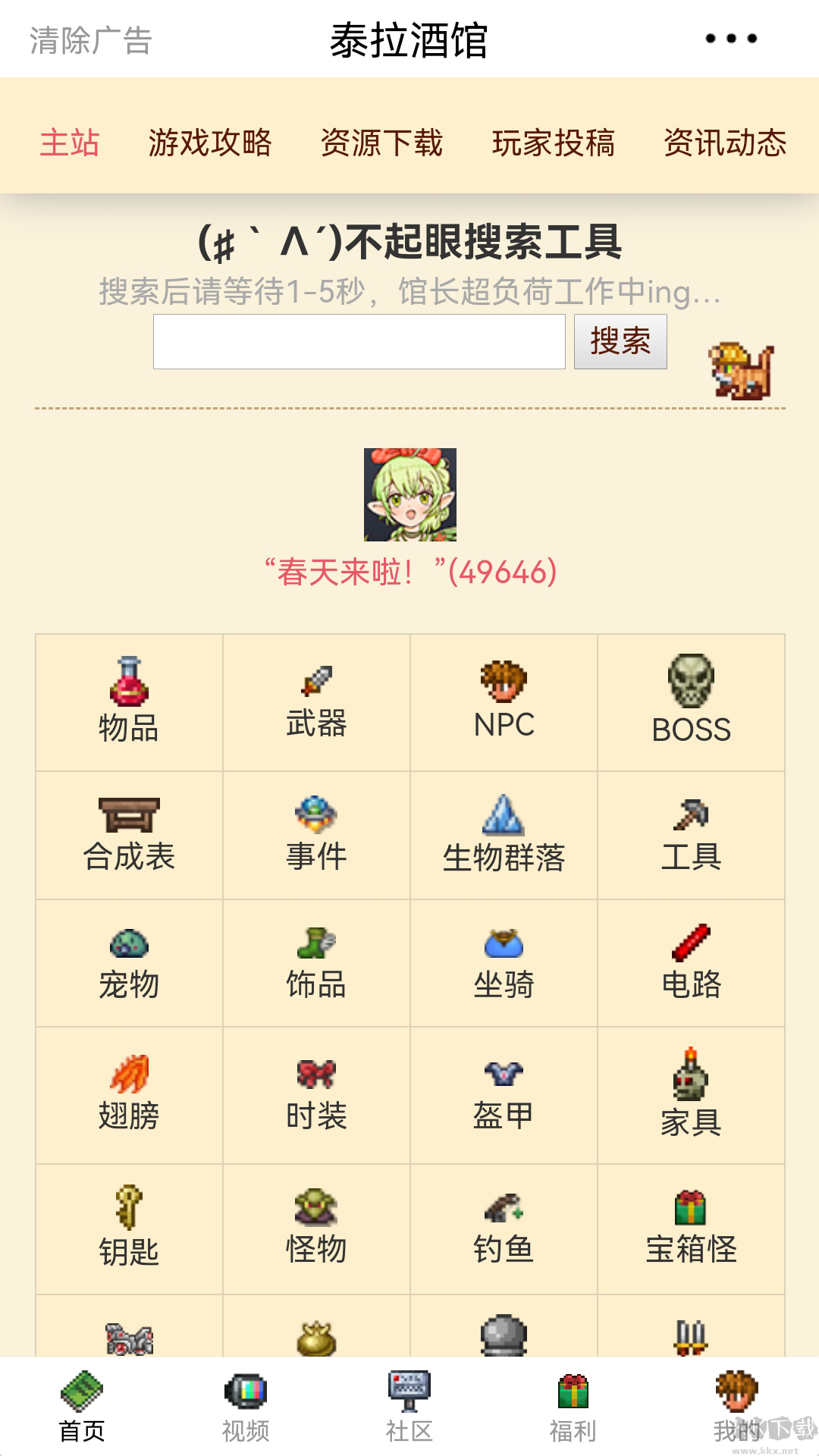The image size is (819, 1456).
Task: Open the three-dot options menu
Action: pyautogui.click(x=730, y=38)
